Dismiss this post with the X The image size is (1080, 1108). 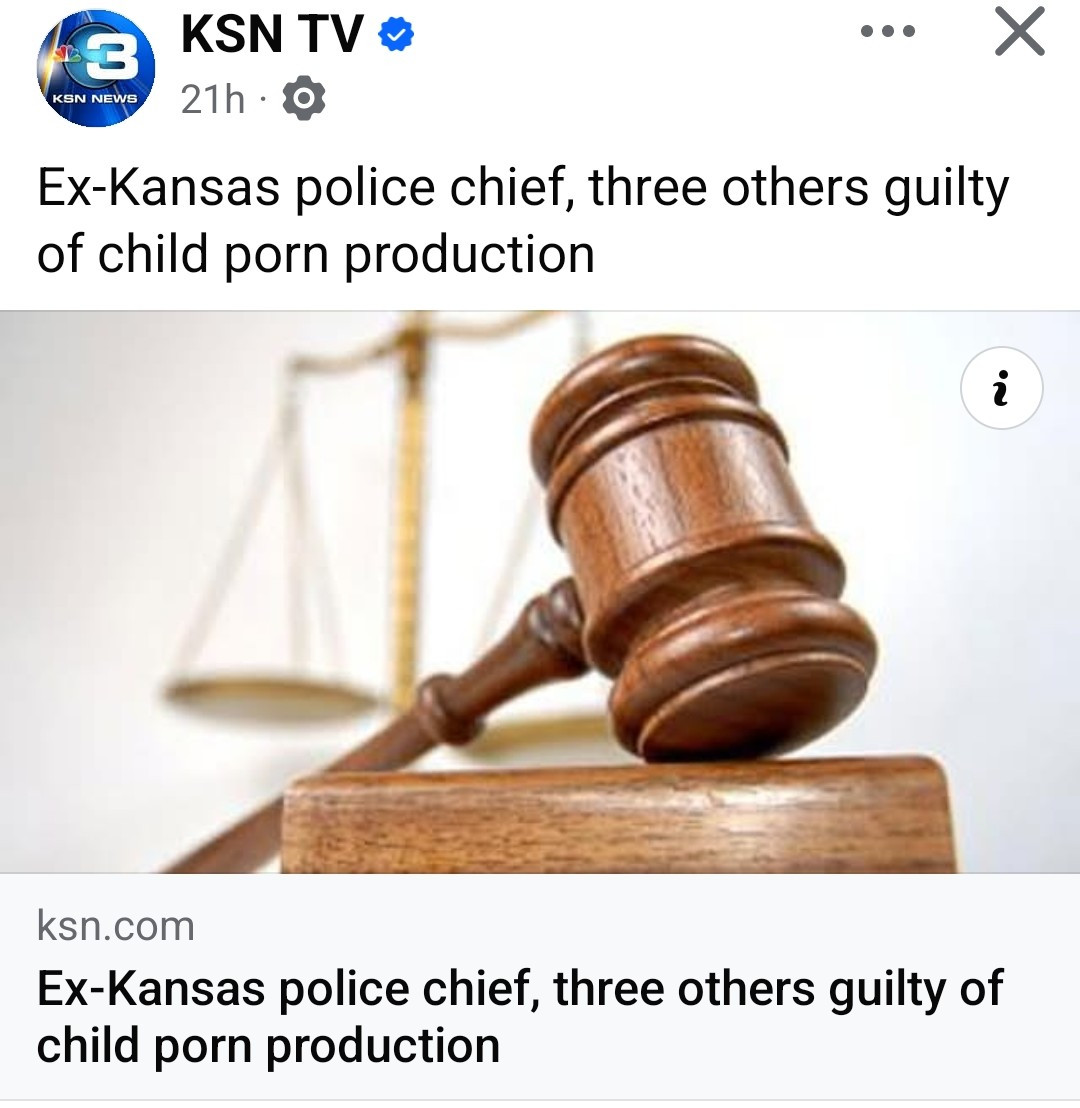coord(1019,34)
